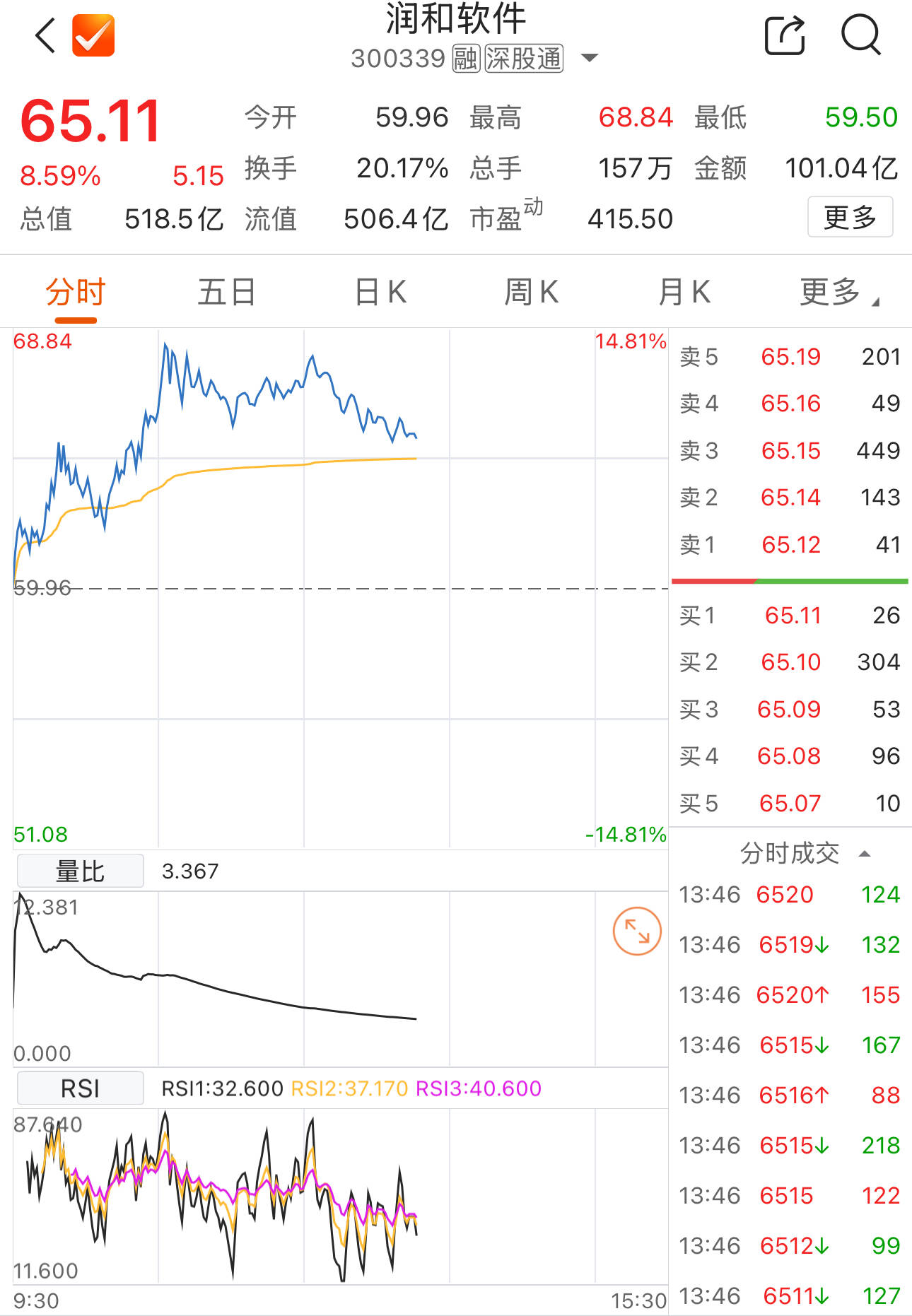912x1316 pixels.
Task: Toggle the 量比 indicator label
Action: 79,870
